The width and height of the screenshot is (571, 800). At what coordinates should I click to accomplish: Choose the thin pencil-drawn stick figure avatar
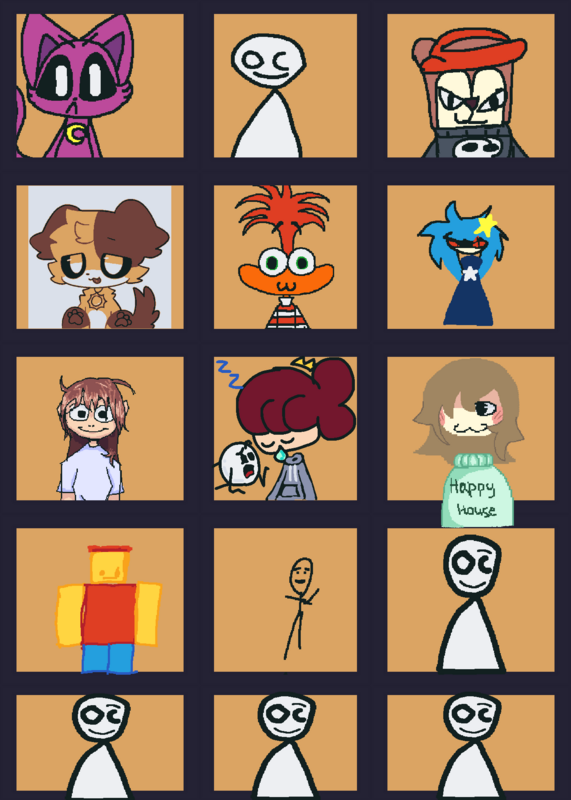[x=285, y=600]
